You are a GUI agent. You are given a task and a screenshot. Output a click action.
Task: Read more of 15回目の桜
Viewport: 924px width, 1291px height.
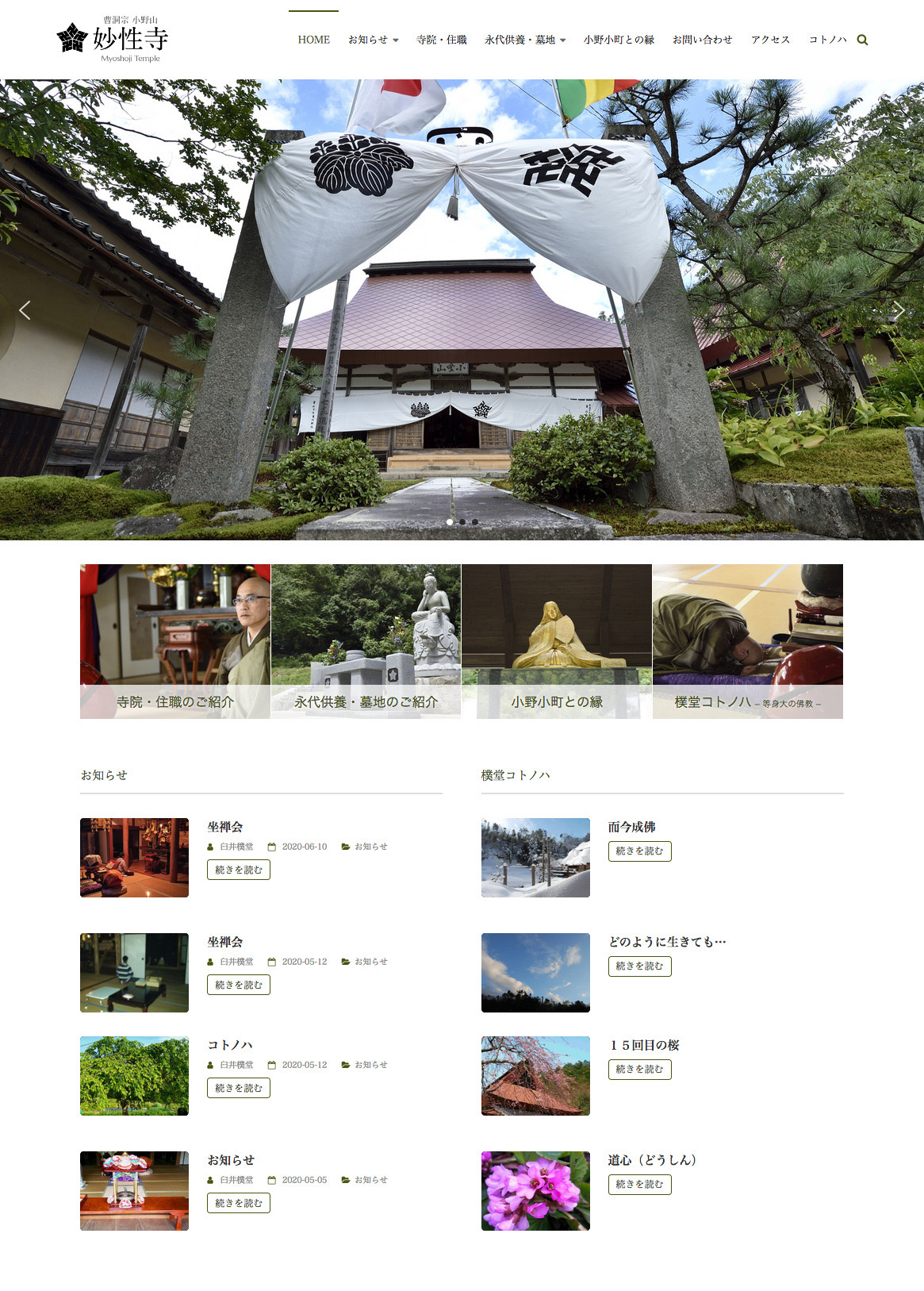pyautogui.click(x=639, y=1069)
